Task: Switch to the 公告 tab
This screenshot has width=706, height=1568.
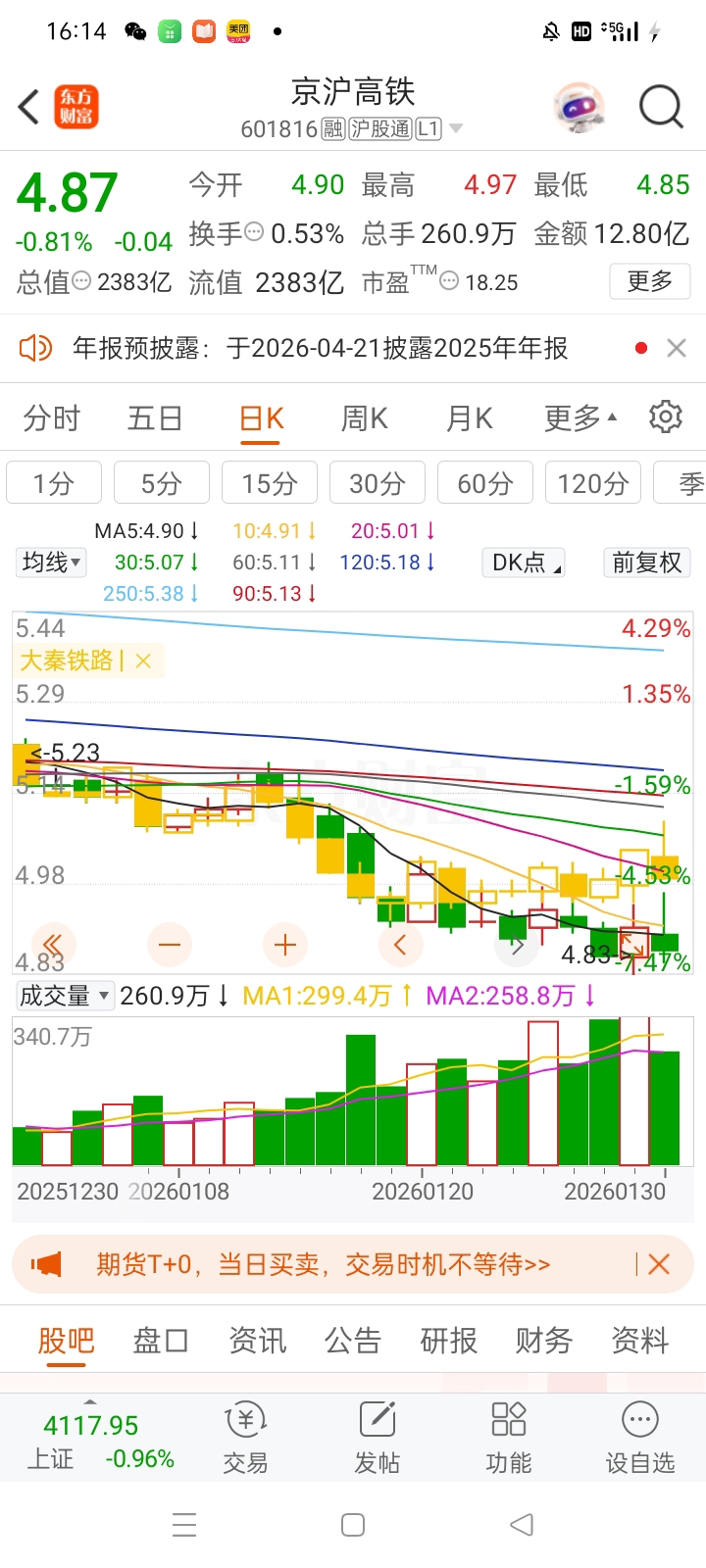Action: click(x=353, y=1341)
